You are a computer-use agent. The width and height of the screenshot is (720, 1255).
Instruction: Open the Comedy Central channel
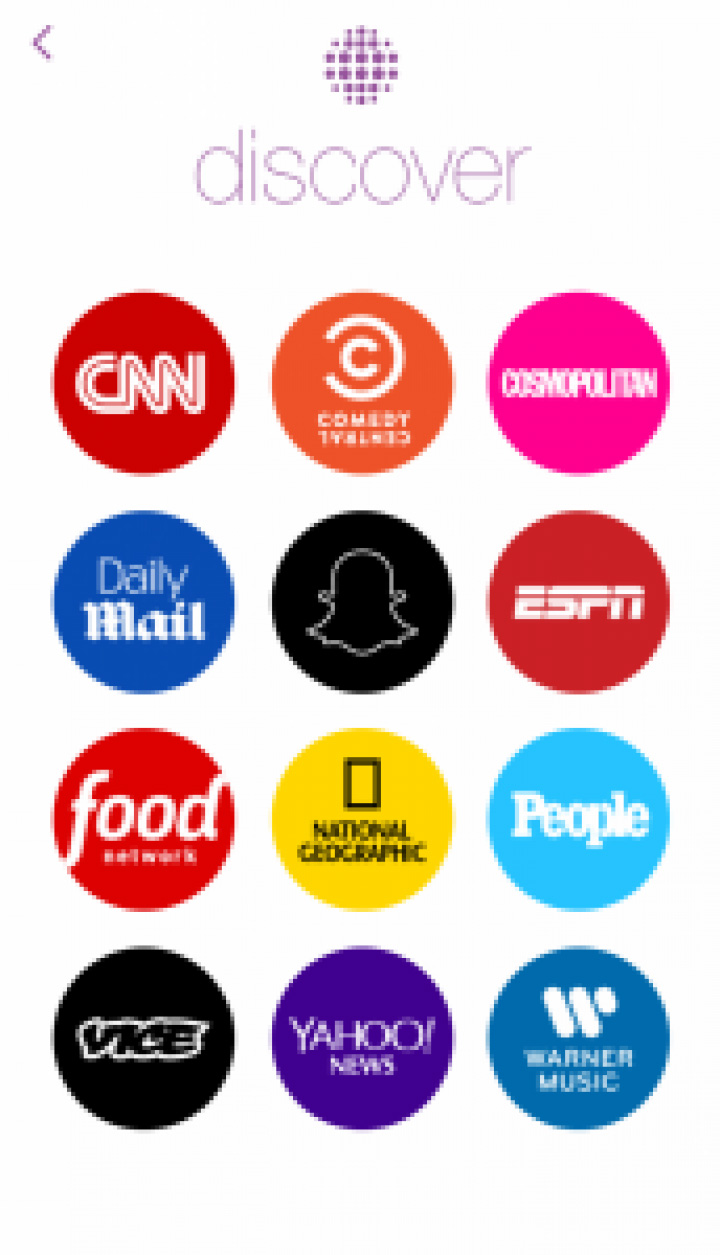point(361,383)
